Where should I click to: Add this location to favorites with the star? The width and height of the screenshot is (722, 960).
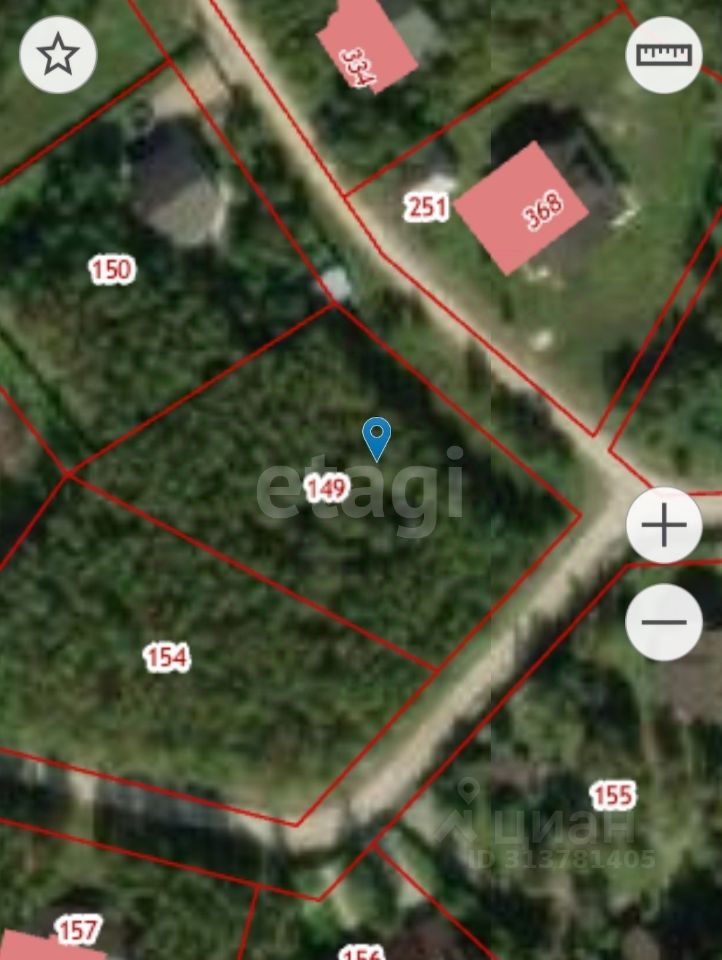click(58, 55)
